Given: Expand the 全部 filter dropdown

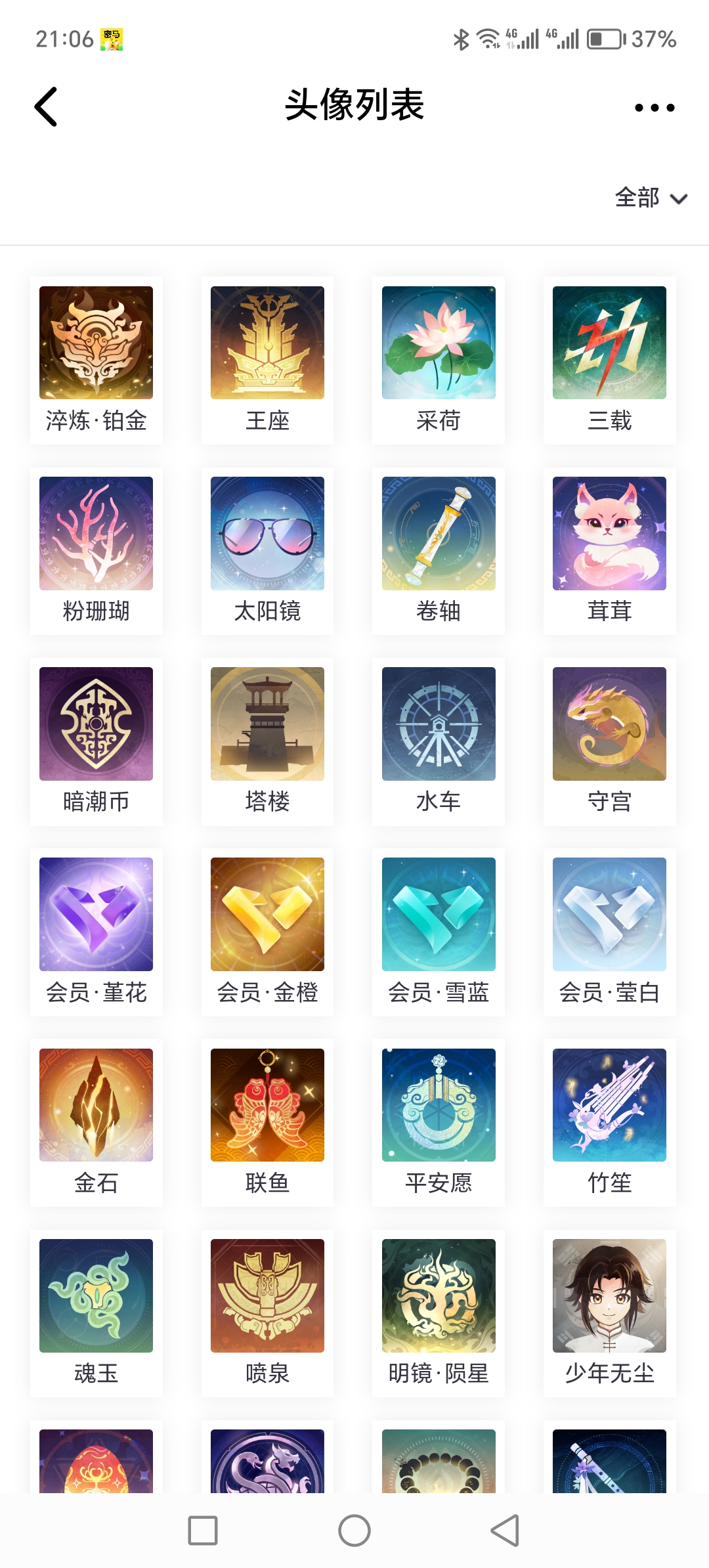Looking at the screenshot, I should pyautogui.click(x=650, y=198).
